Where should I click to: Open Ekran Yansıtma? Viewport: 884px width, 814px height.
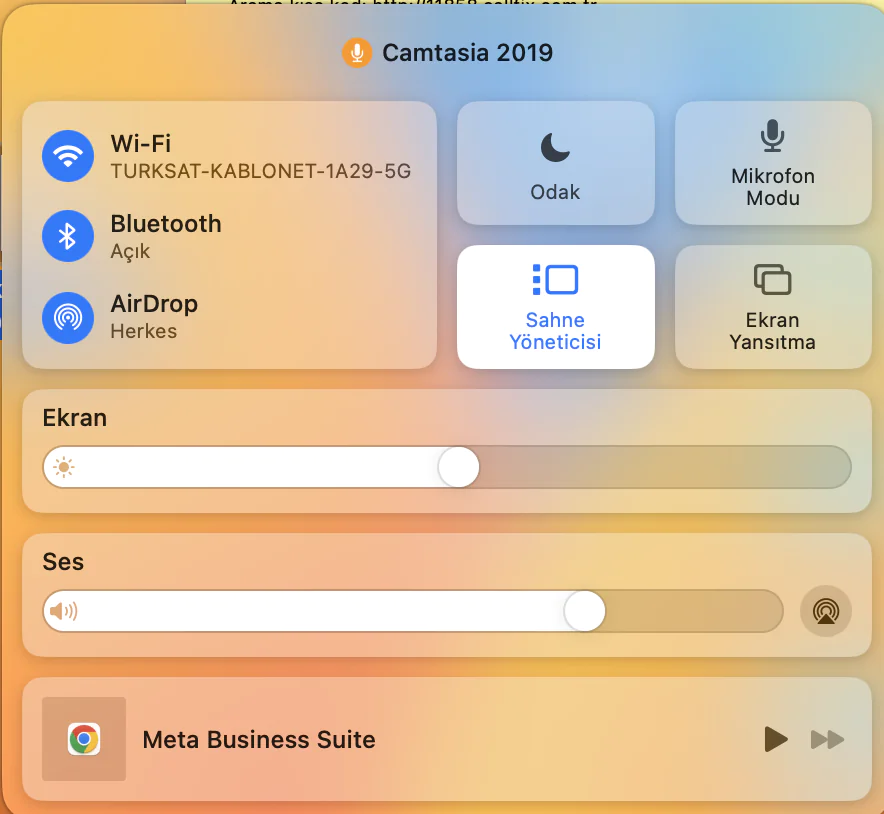click(x=772, y=307)
